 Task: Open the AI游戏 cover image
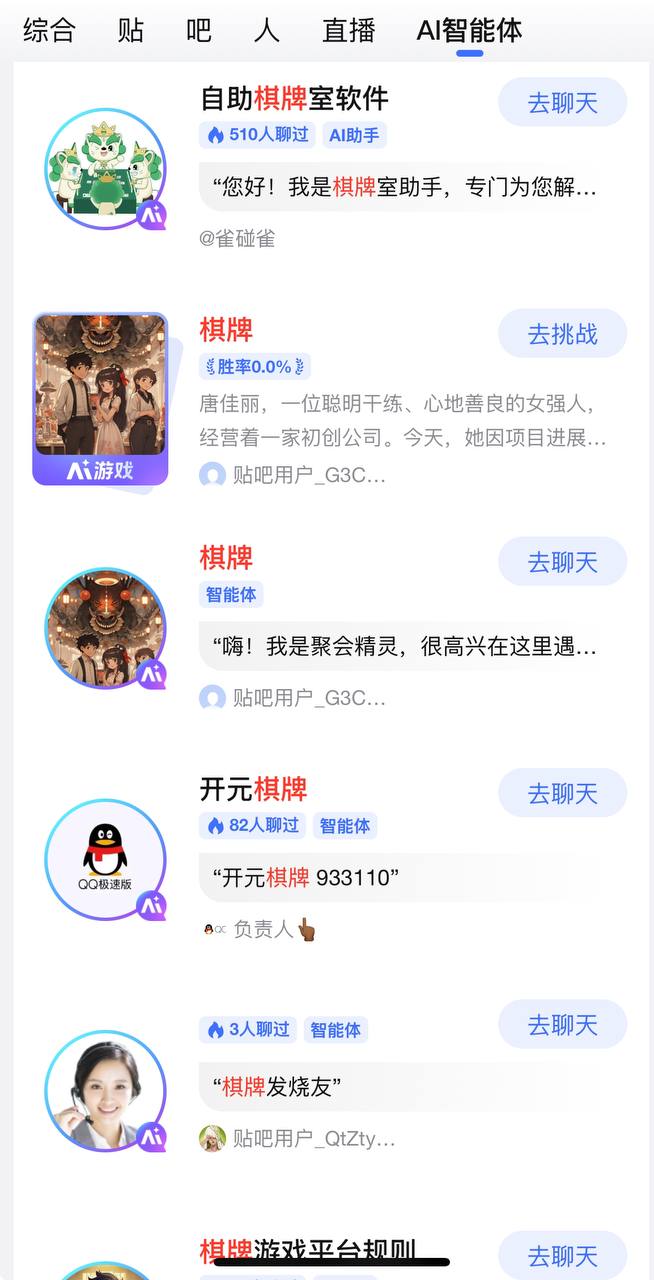[100, 399]
